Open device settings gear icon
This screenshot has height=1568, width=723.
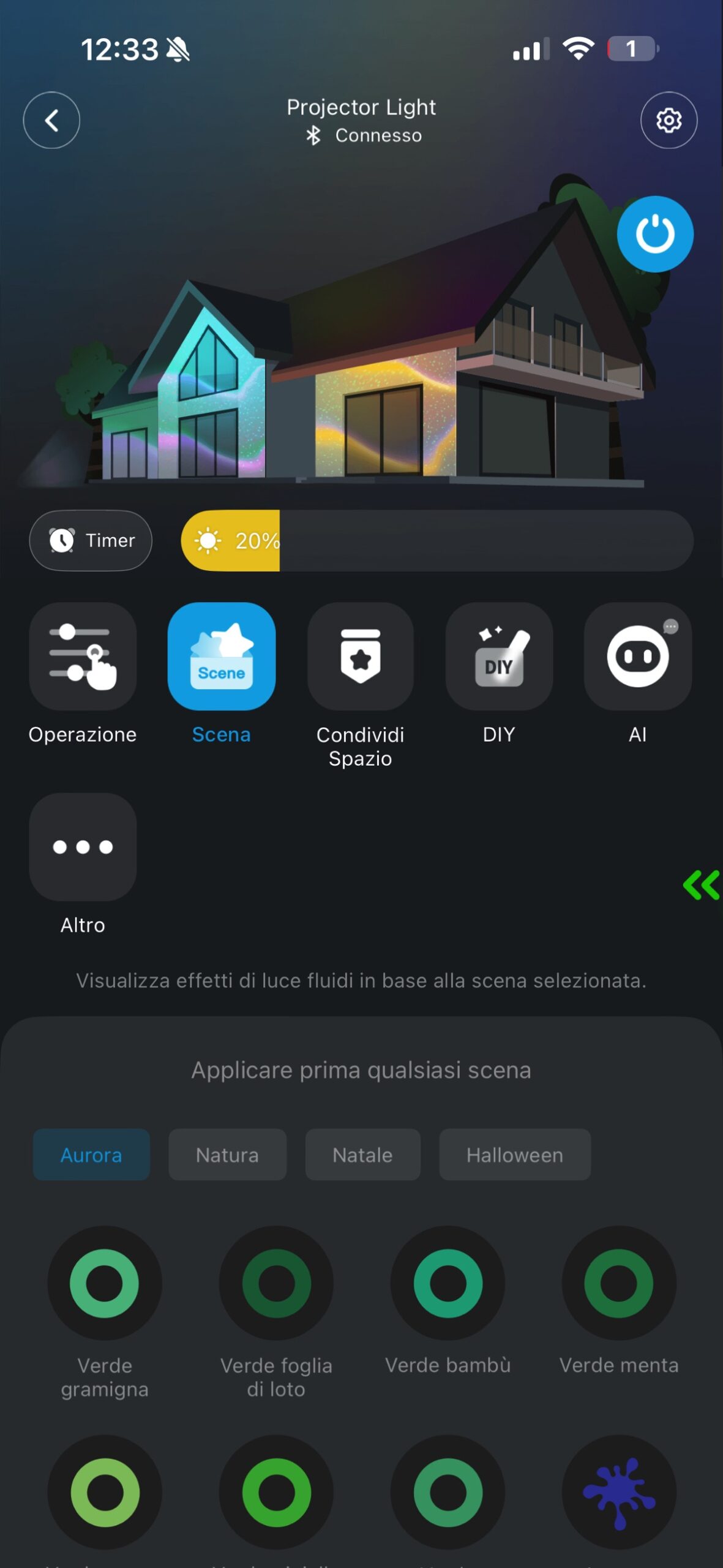click(x=669, y=120)
